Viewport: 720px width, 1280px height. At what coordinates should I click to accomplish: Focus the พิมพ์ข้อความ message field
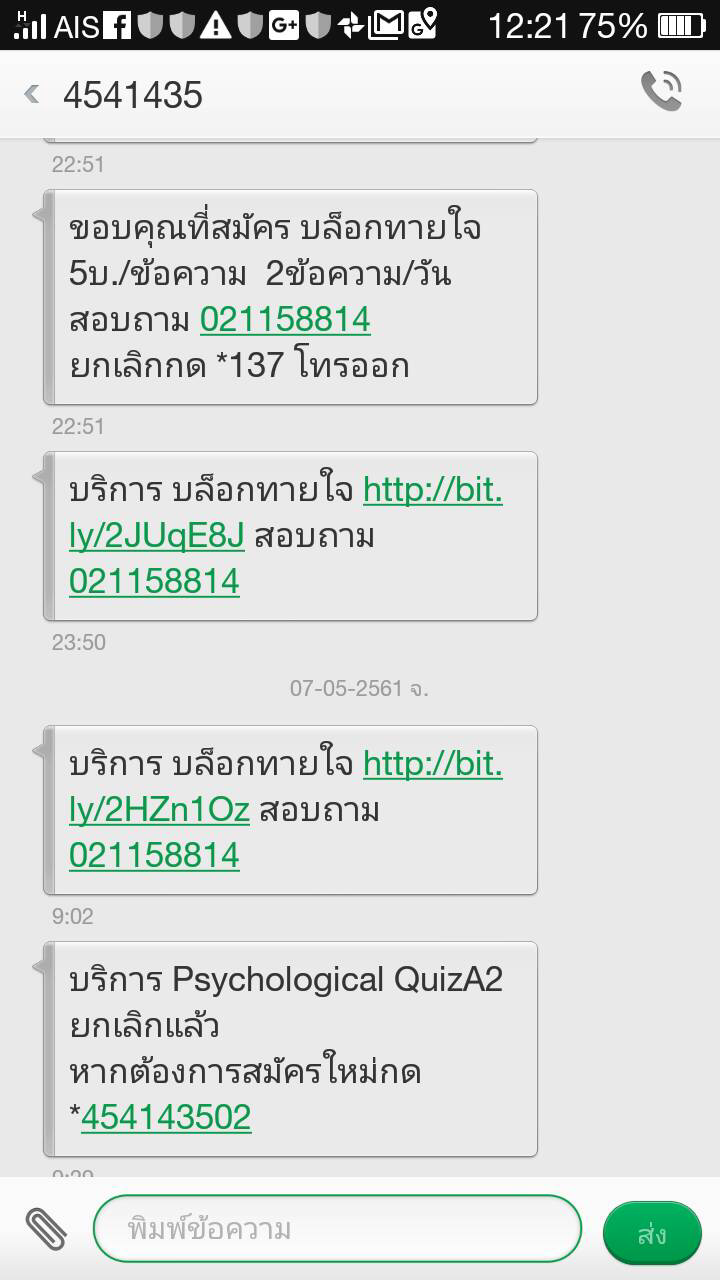(x=337, y=1228)
